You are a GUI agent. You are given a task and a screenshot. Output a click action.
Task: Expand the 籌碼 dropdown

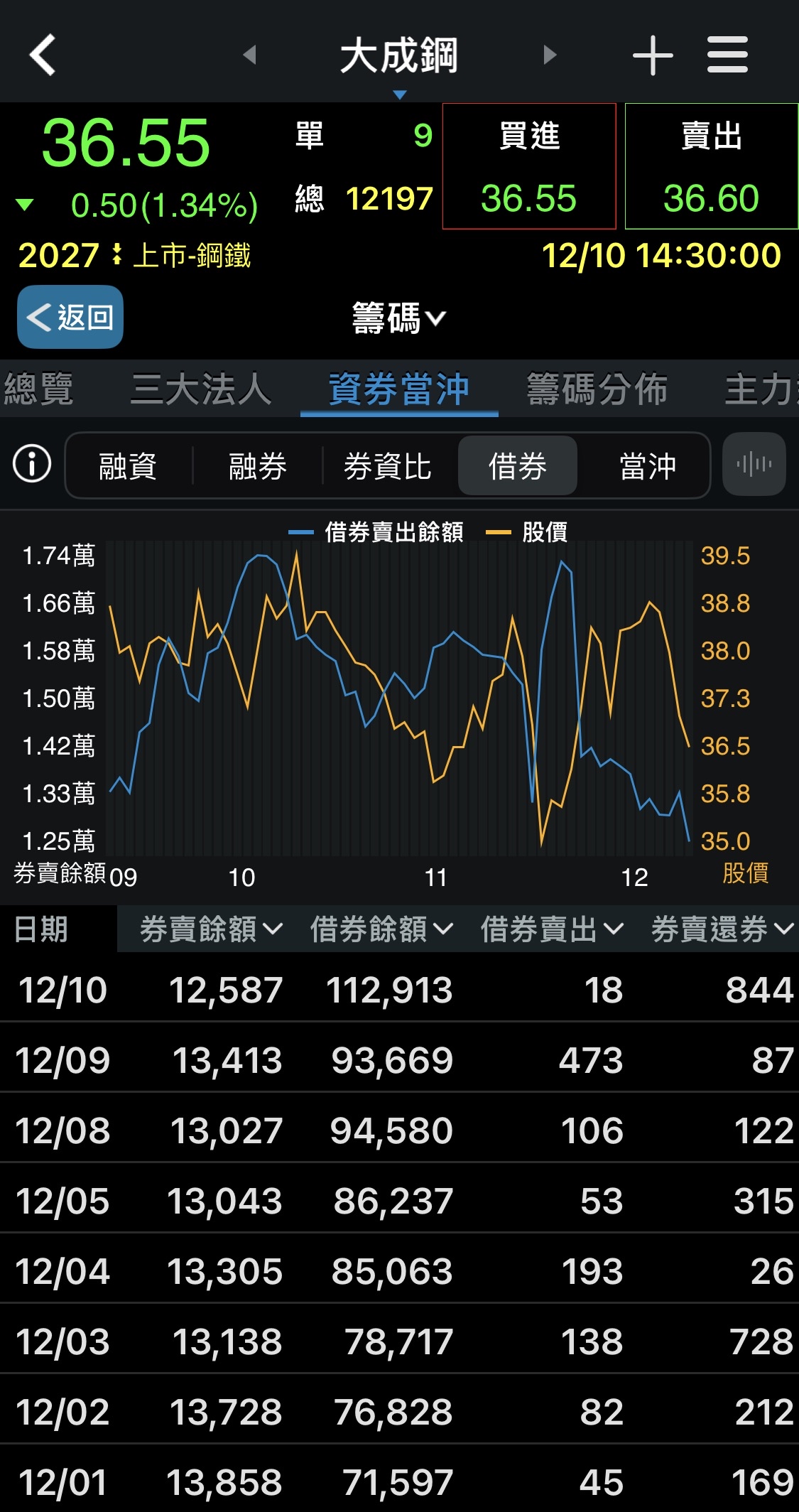click(398, 318)
